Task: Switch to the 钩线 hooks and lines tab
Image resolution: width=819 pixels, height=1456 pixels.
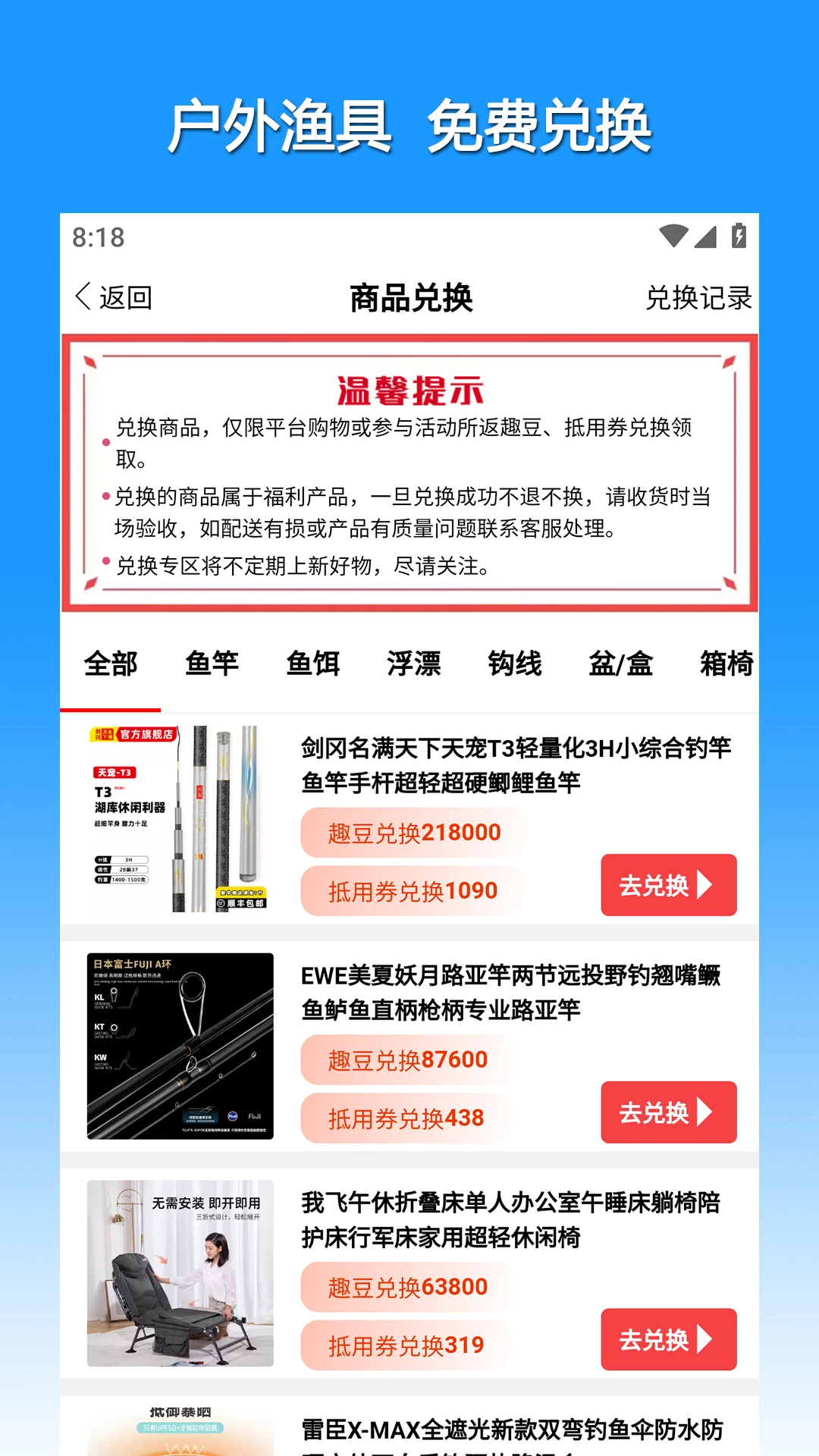Action: click(516, 662)
